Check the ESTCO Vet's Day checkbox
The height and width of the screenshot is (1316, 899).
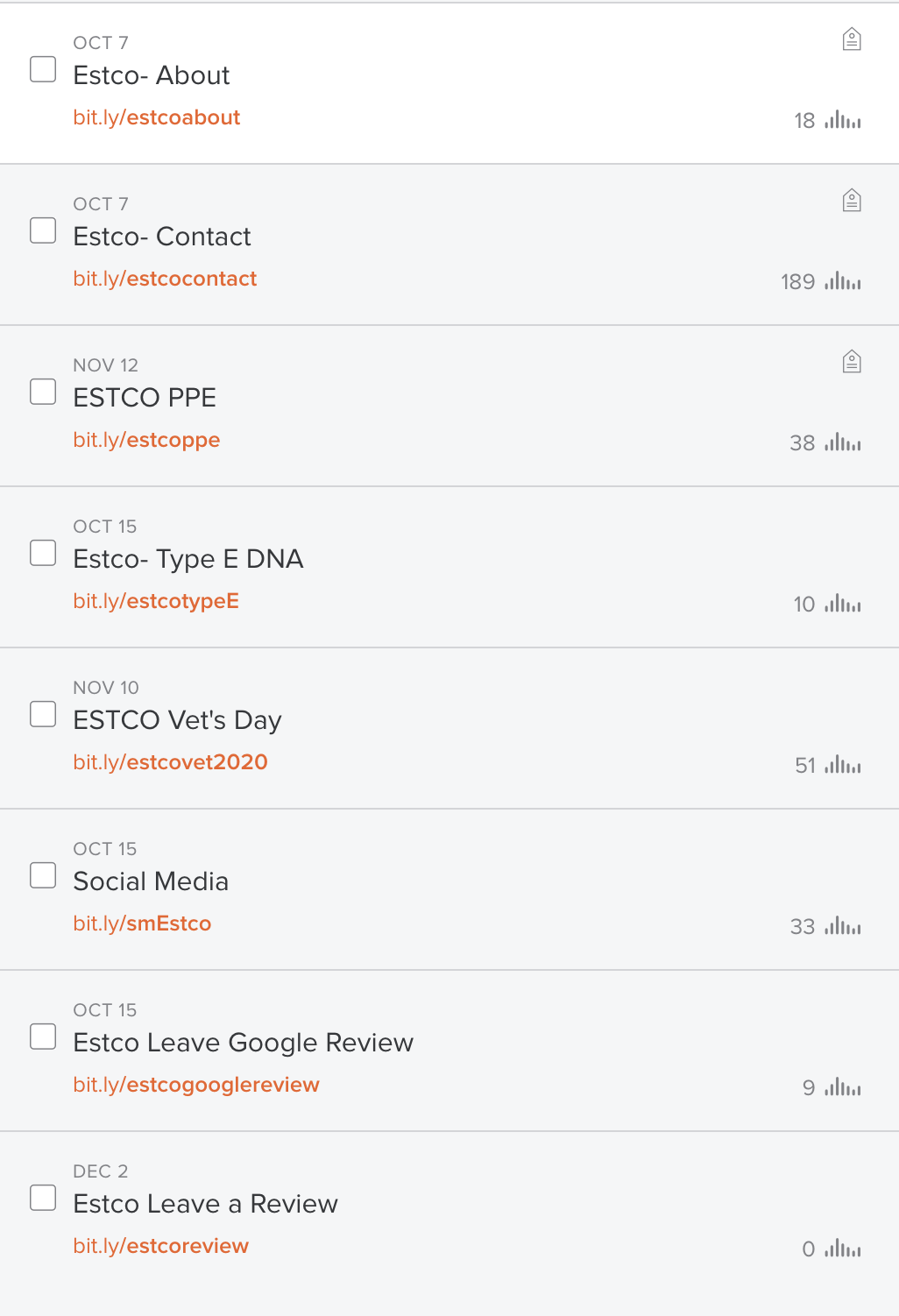tap(43, 714)
